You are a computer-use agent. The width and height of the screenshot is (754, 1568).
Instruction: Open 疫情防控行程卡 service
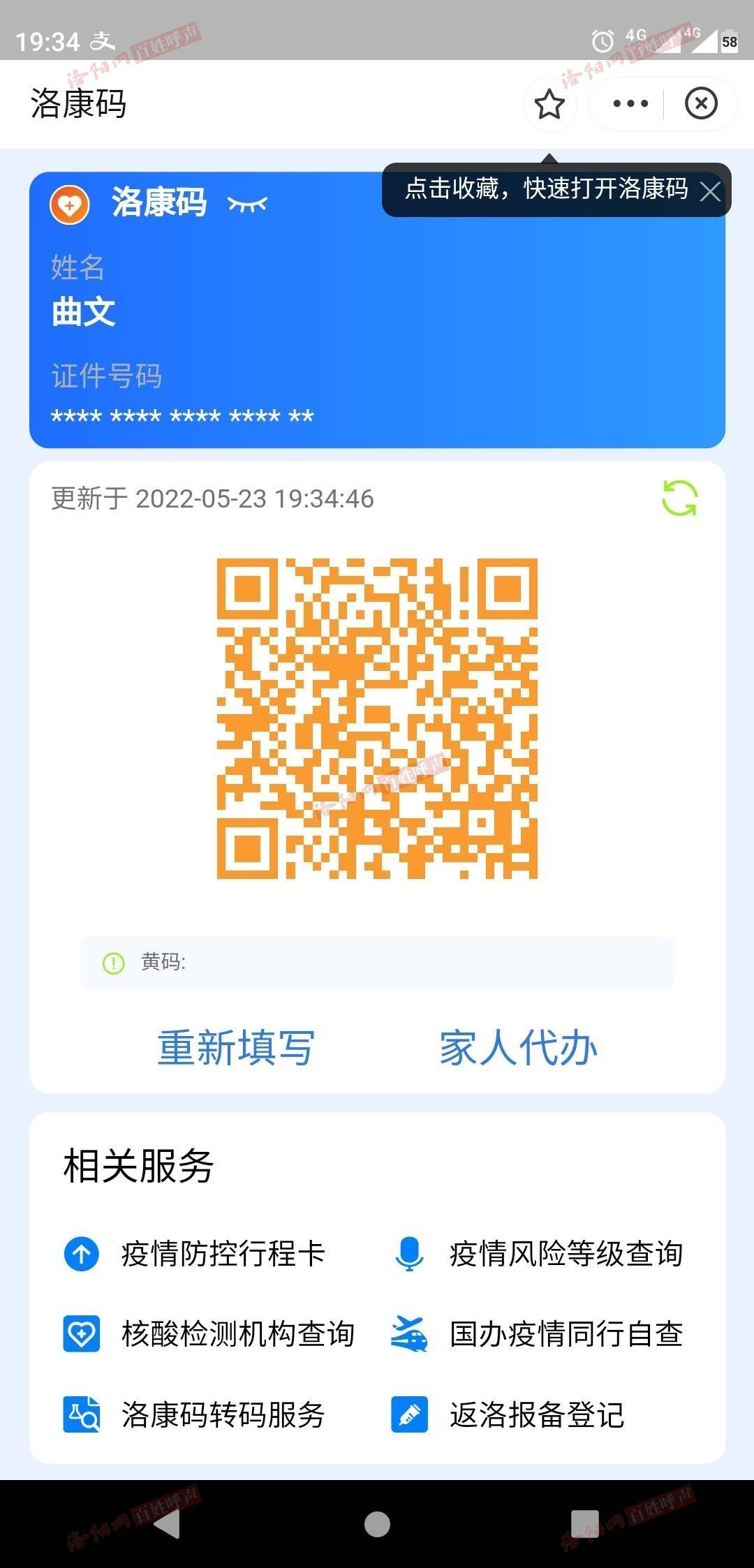click(195, 1254)
